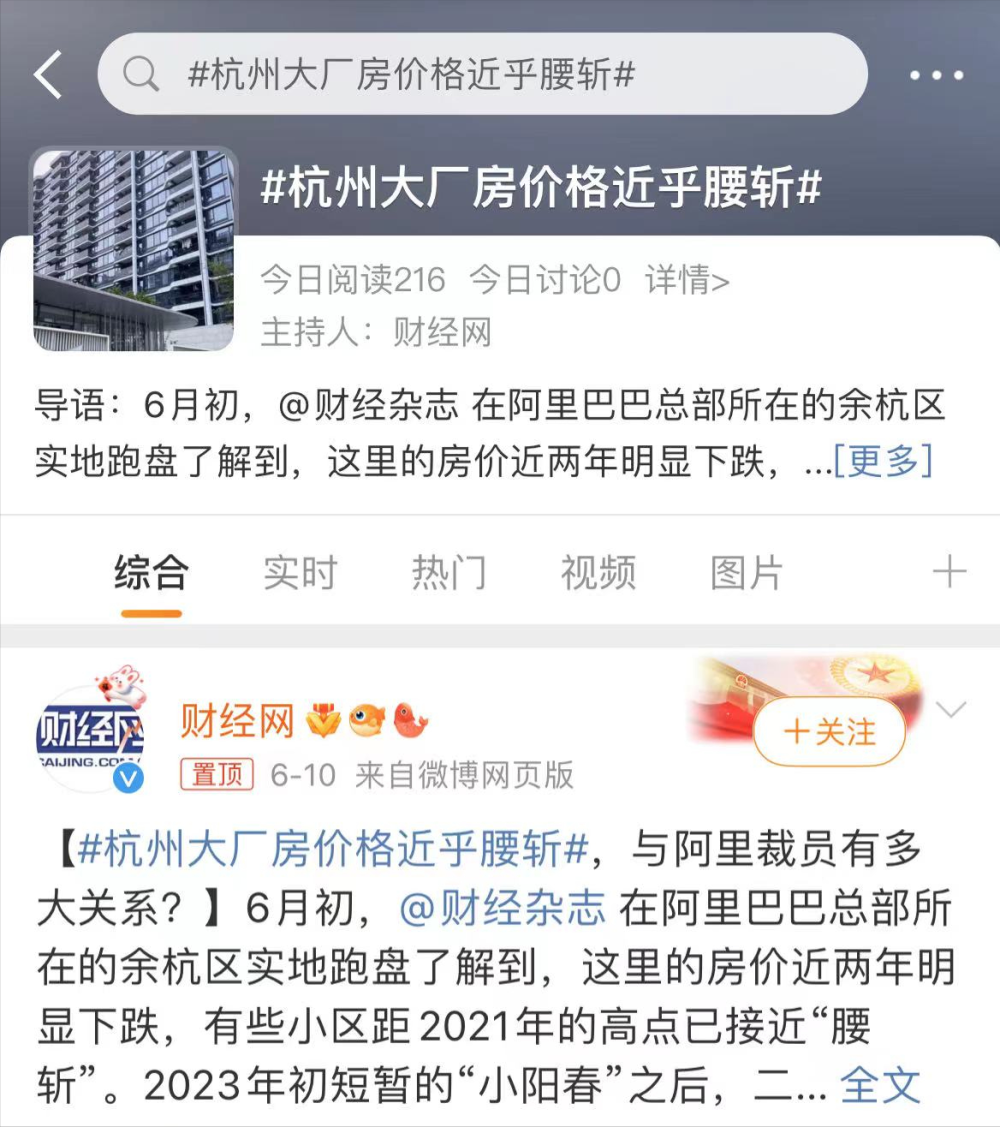The image size is (1000, 1127).
Task: Open the @财经杂志 mention in the intro
Action: 369,406
